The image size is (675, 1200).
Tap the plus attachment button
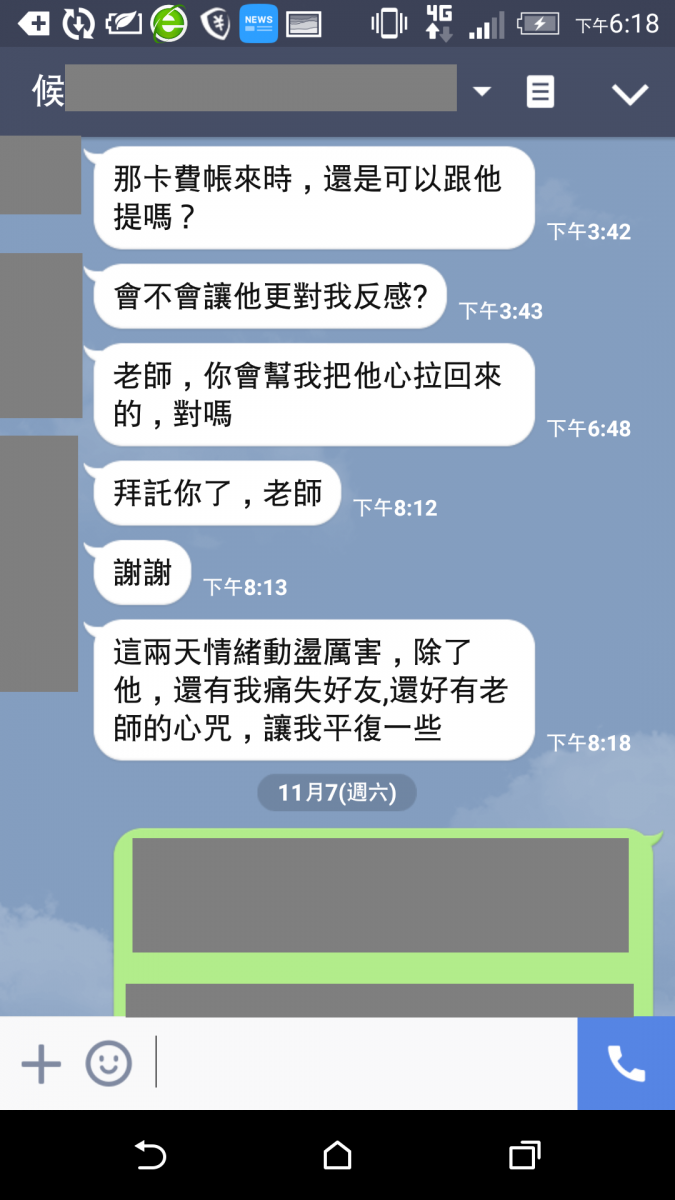[41, 1063]
